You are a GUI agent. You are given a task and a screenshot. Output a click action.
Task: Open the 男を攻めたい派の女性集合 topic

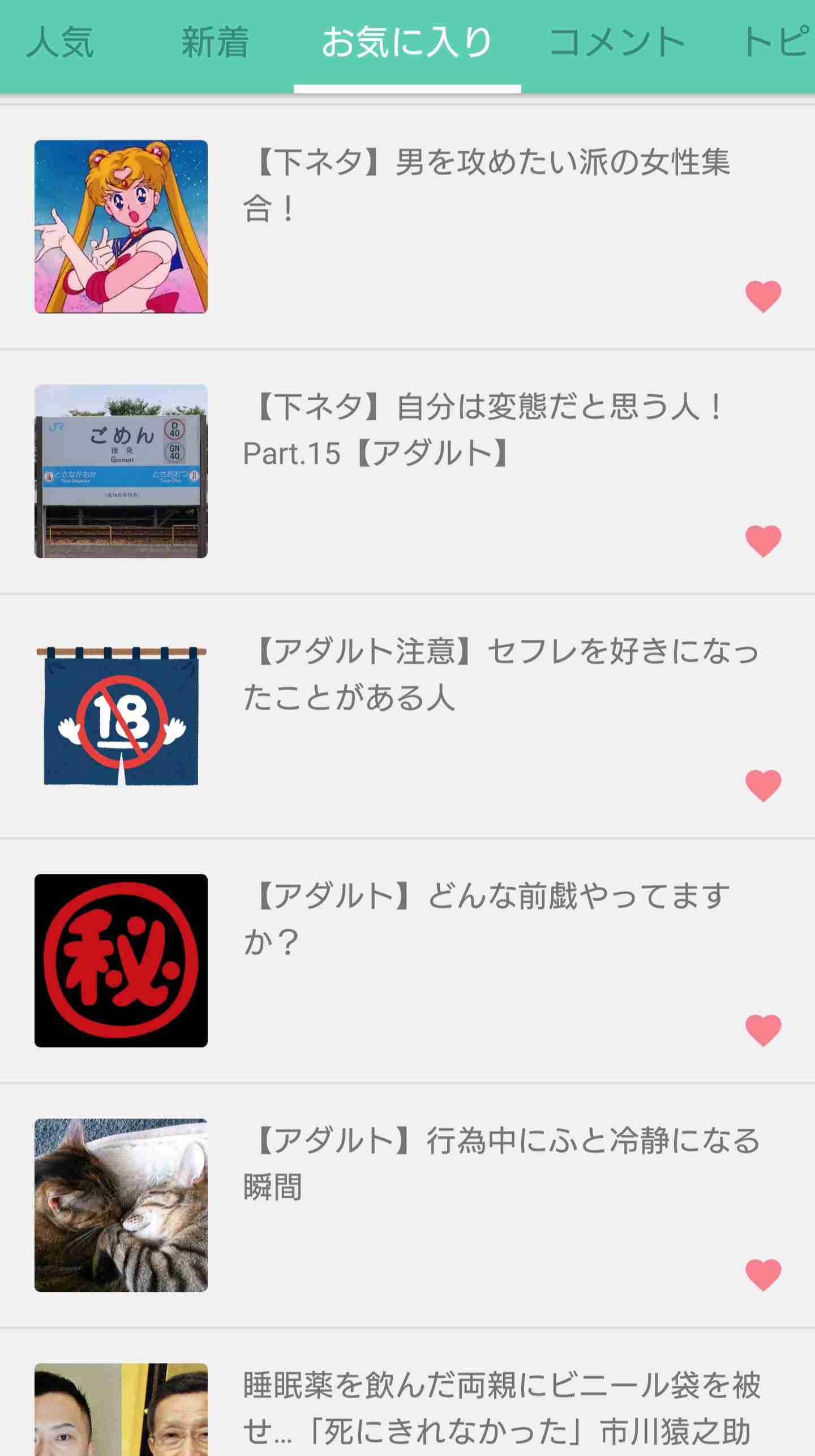tap(407, 227)
